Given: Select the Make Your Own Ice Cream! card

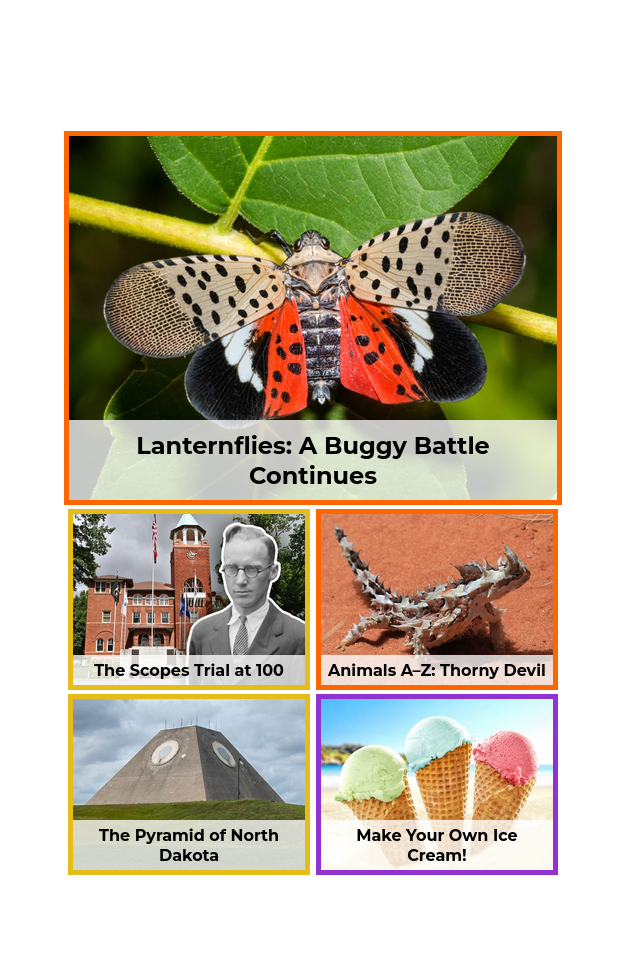Looking at the screenshot, I should coord(437,784).
